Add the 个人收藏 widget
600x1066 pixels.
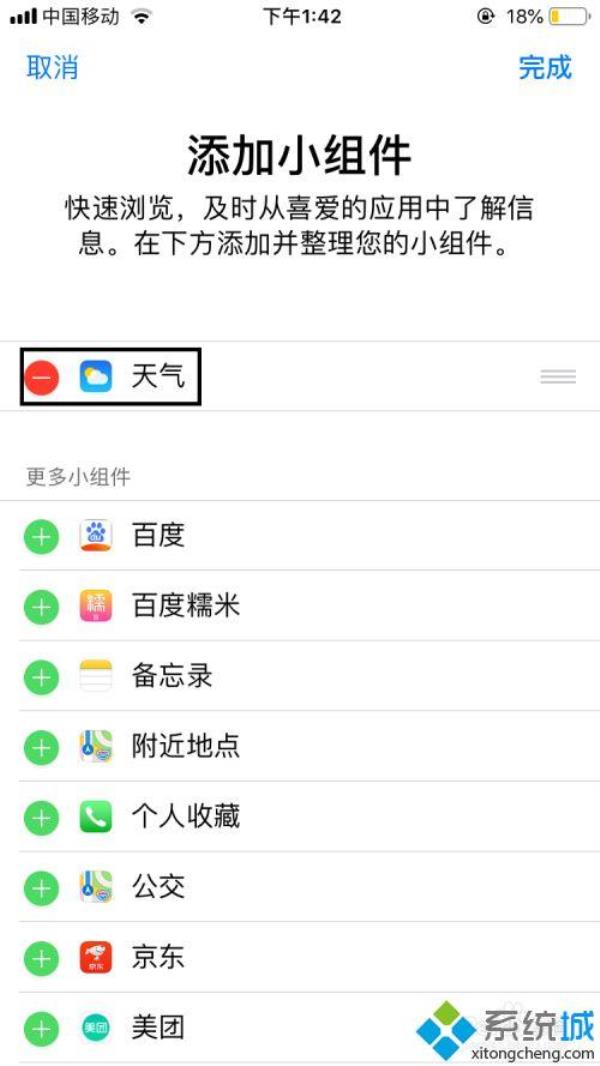pyautogui.click(x=41, y=818)
